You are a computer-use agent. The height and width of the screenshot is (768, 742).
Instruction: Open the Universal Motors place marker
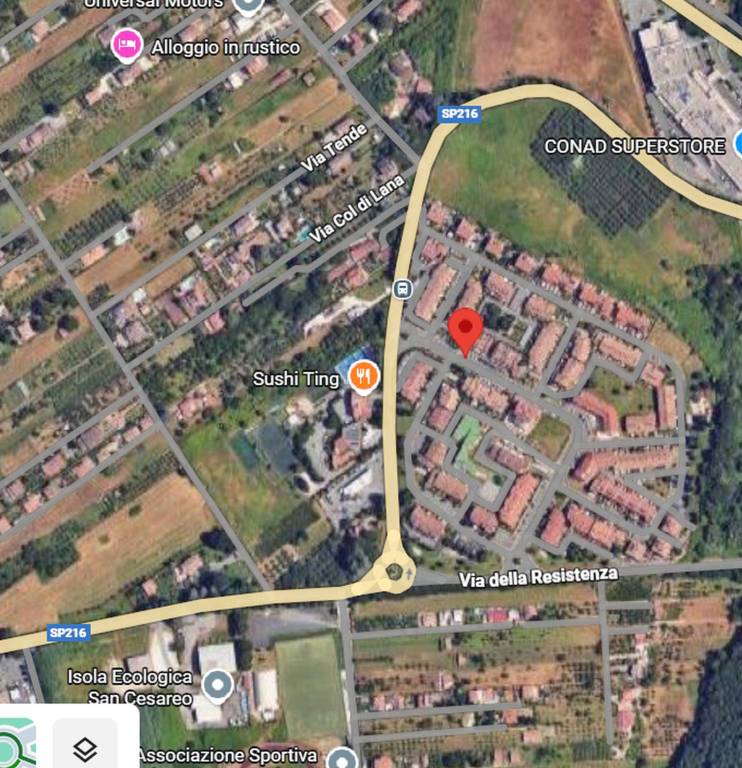(x=248, y=4)
